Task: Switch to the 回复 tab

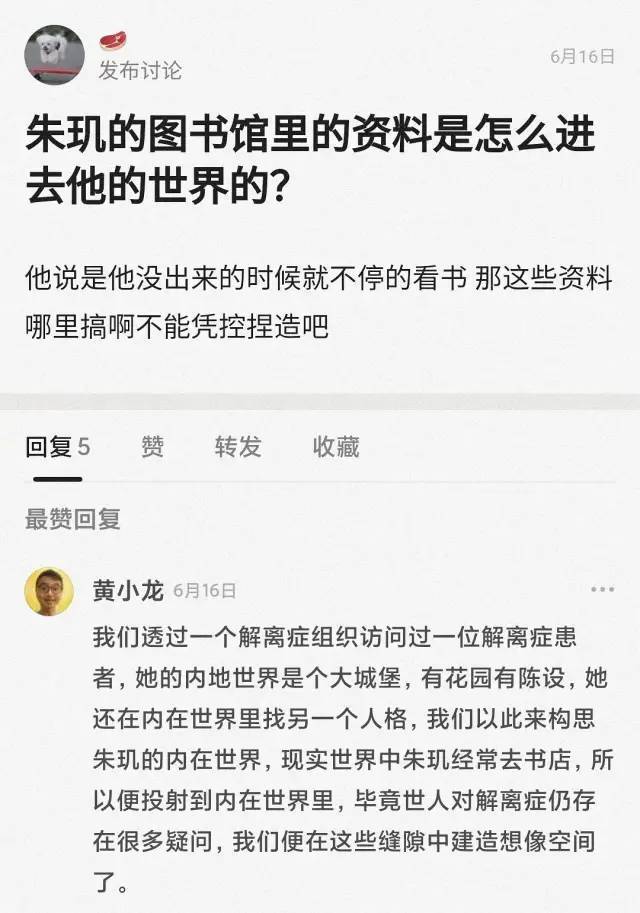Action: (x=57, y=447)
